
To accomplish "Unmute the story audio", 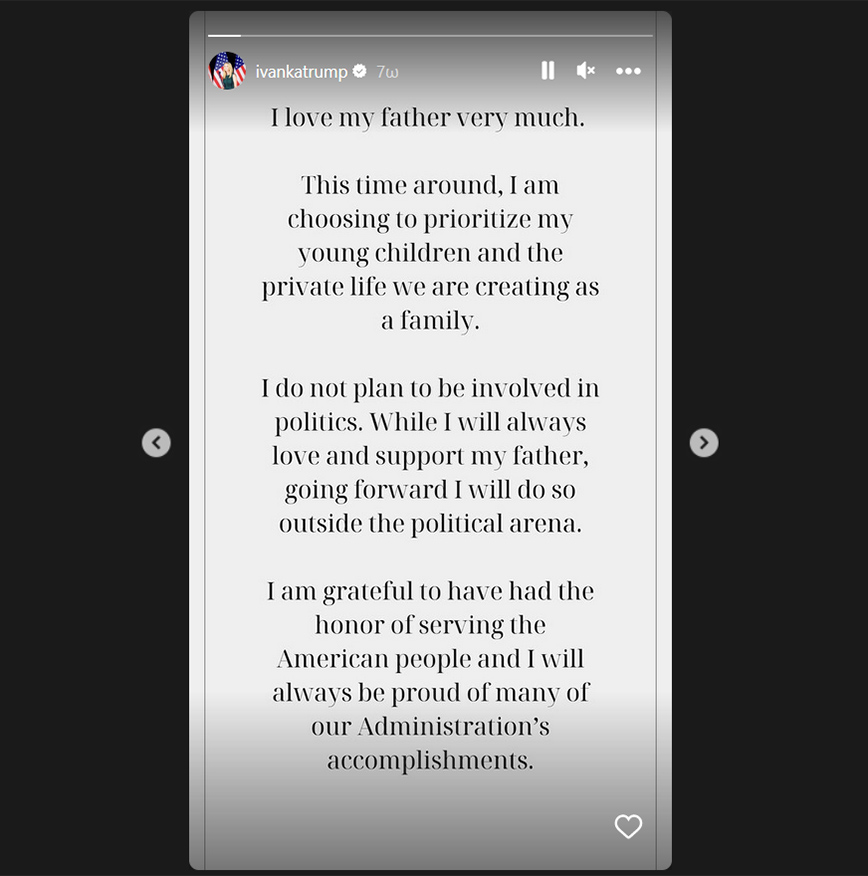I will (x=586, y=71).
